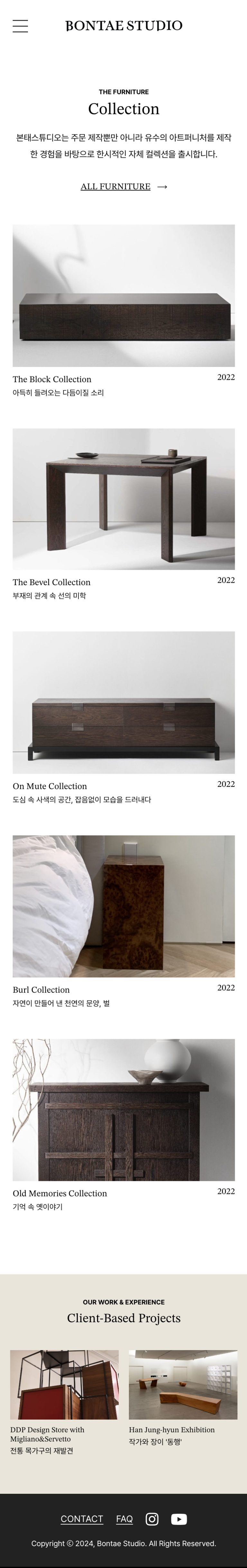Visit the studio's Instagram page

[152, 1519]
